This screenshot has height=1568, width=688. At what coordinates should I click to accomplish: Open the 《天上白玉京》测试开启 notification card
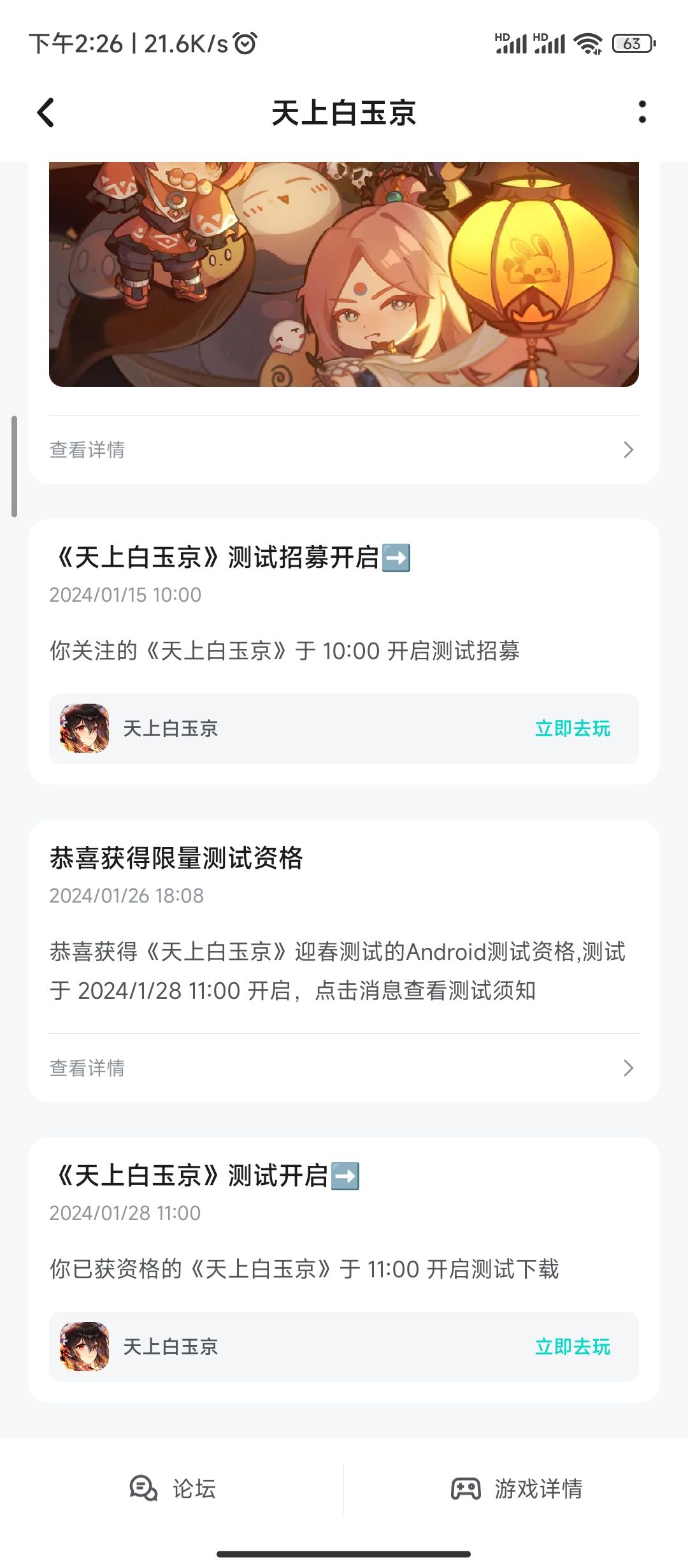344,1270
